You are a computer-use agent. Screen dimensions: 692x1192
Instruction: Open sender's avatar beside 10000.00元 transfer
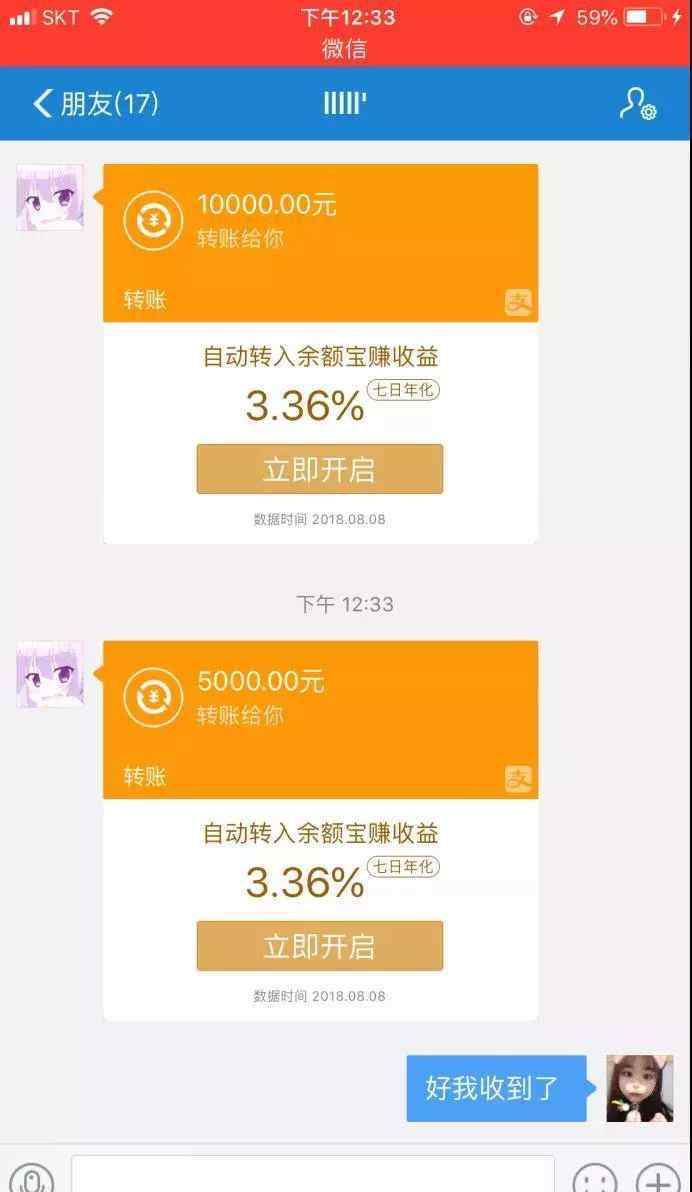[x=50, y=198]
